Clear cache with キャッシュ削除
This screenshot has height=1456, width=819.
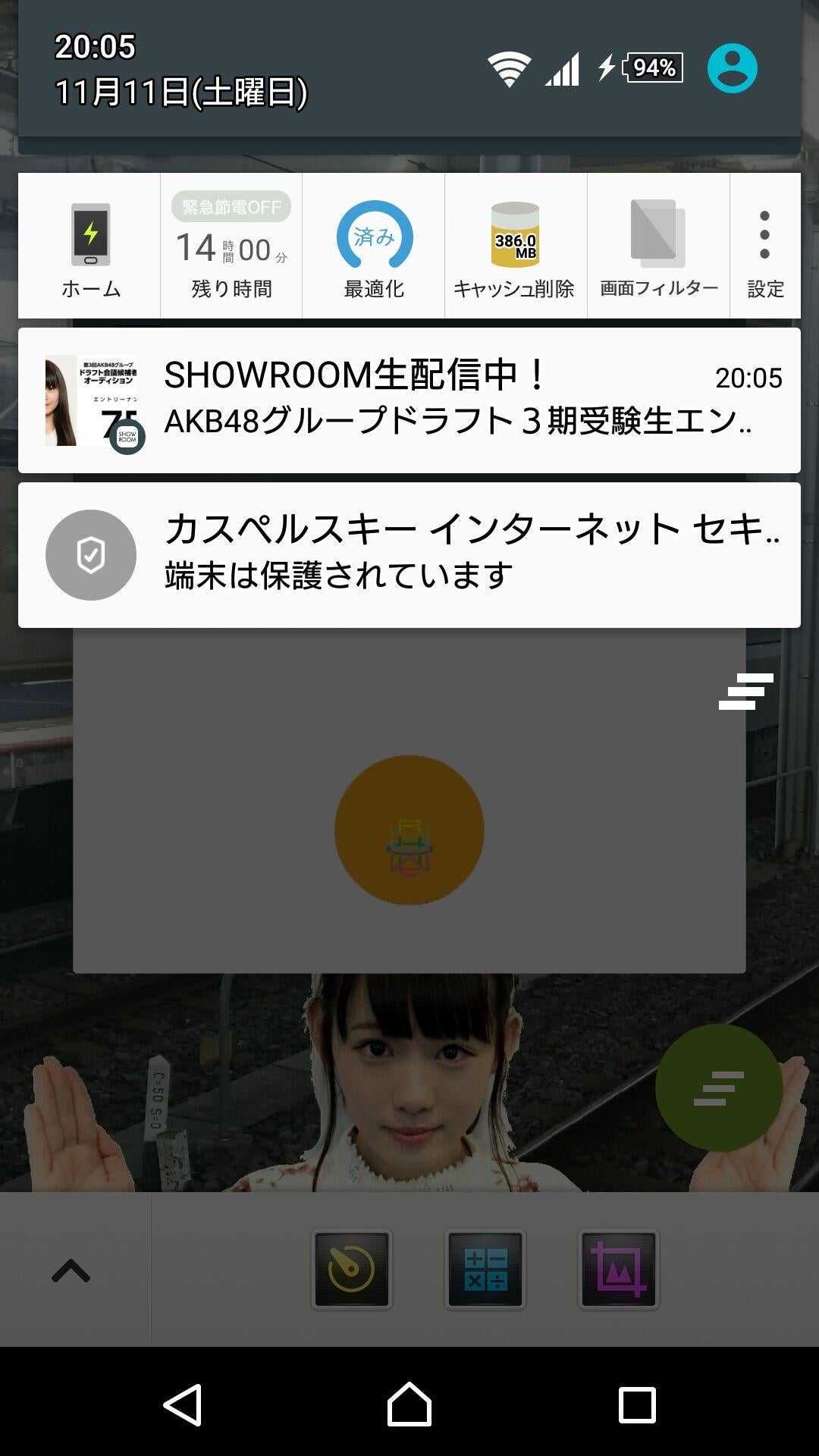click(x=515, y=246)
